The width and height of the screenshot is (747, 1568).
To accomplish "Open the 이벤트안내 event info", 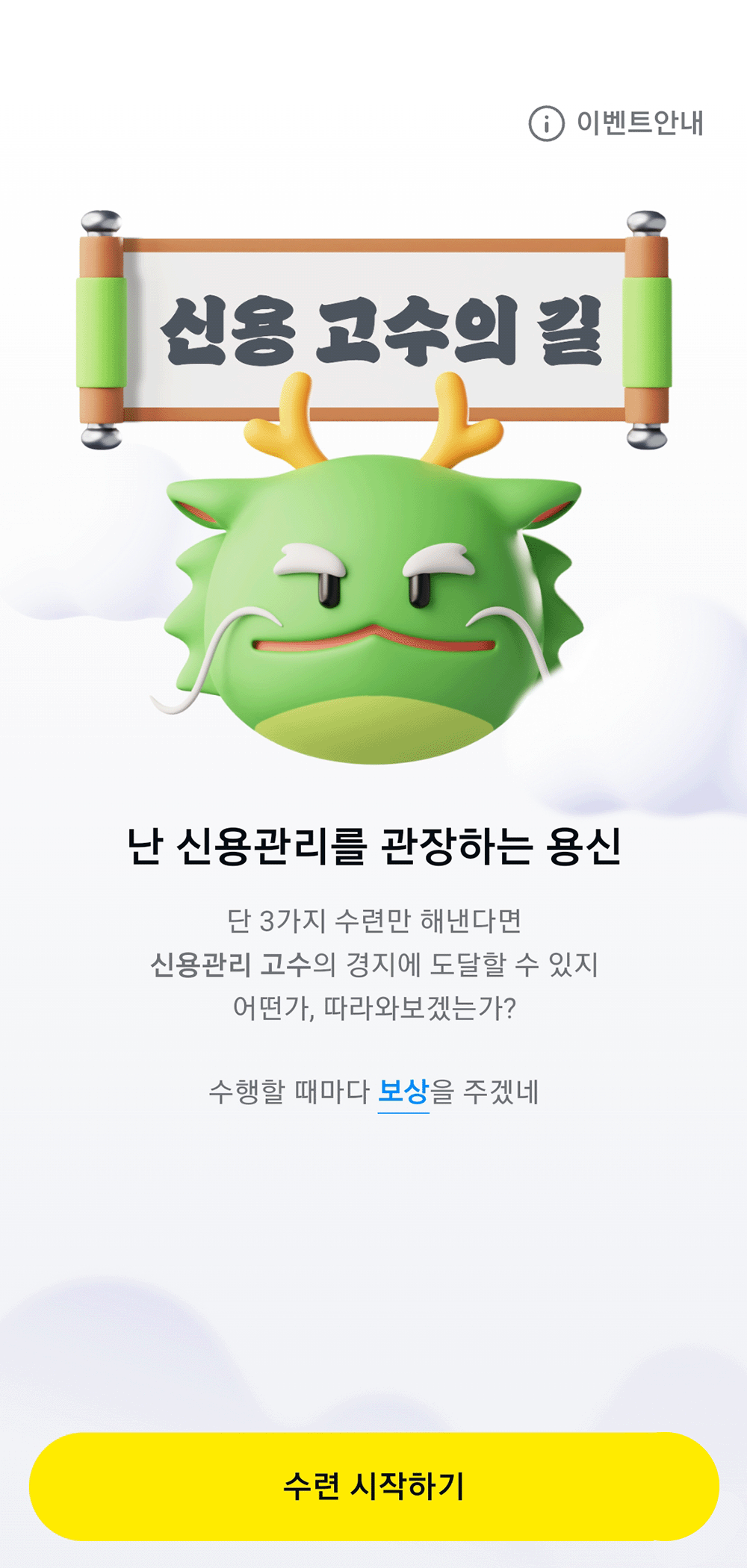I will click(x=617, y=123).
